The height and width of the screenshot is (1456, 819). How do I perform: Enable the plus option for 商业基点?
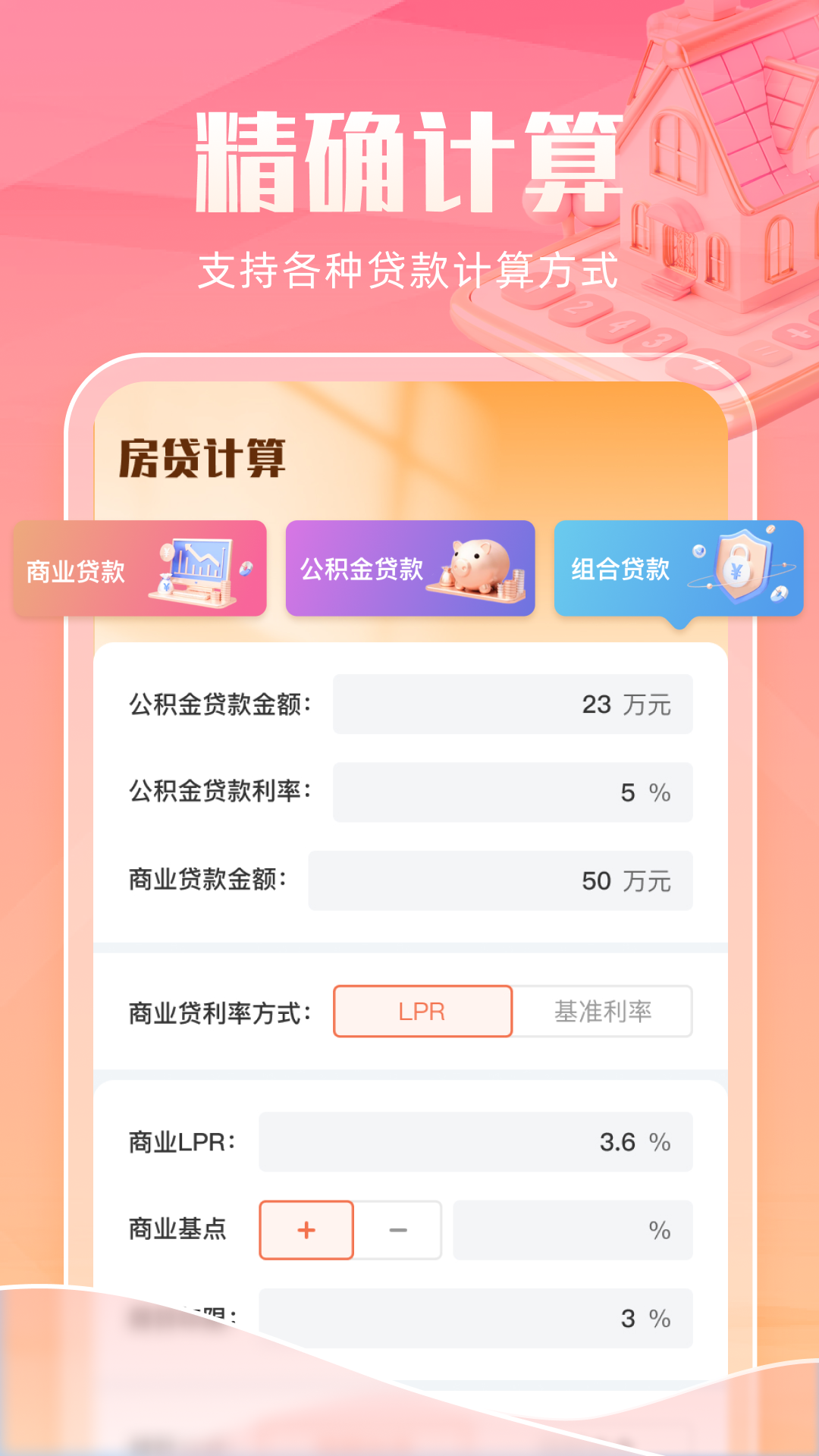(x=306, y=1231)
